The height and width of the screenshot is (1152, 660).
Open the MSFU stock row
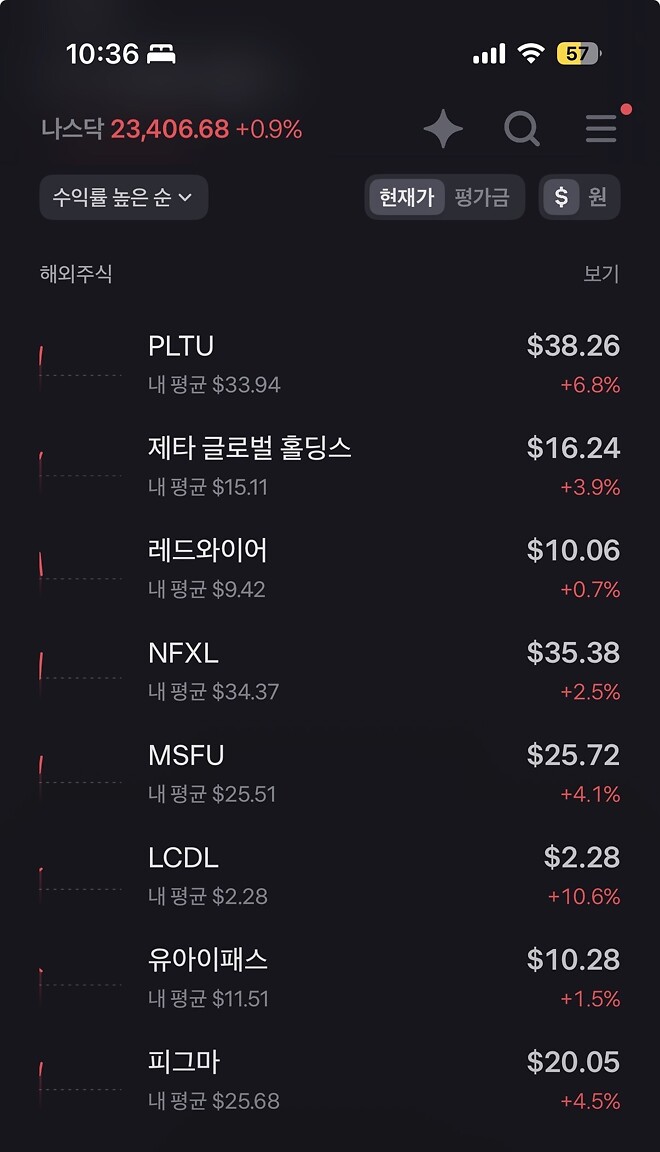pos(330,773)
